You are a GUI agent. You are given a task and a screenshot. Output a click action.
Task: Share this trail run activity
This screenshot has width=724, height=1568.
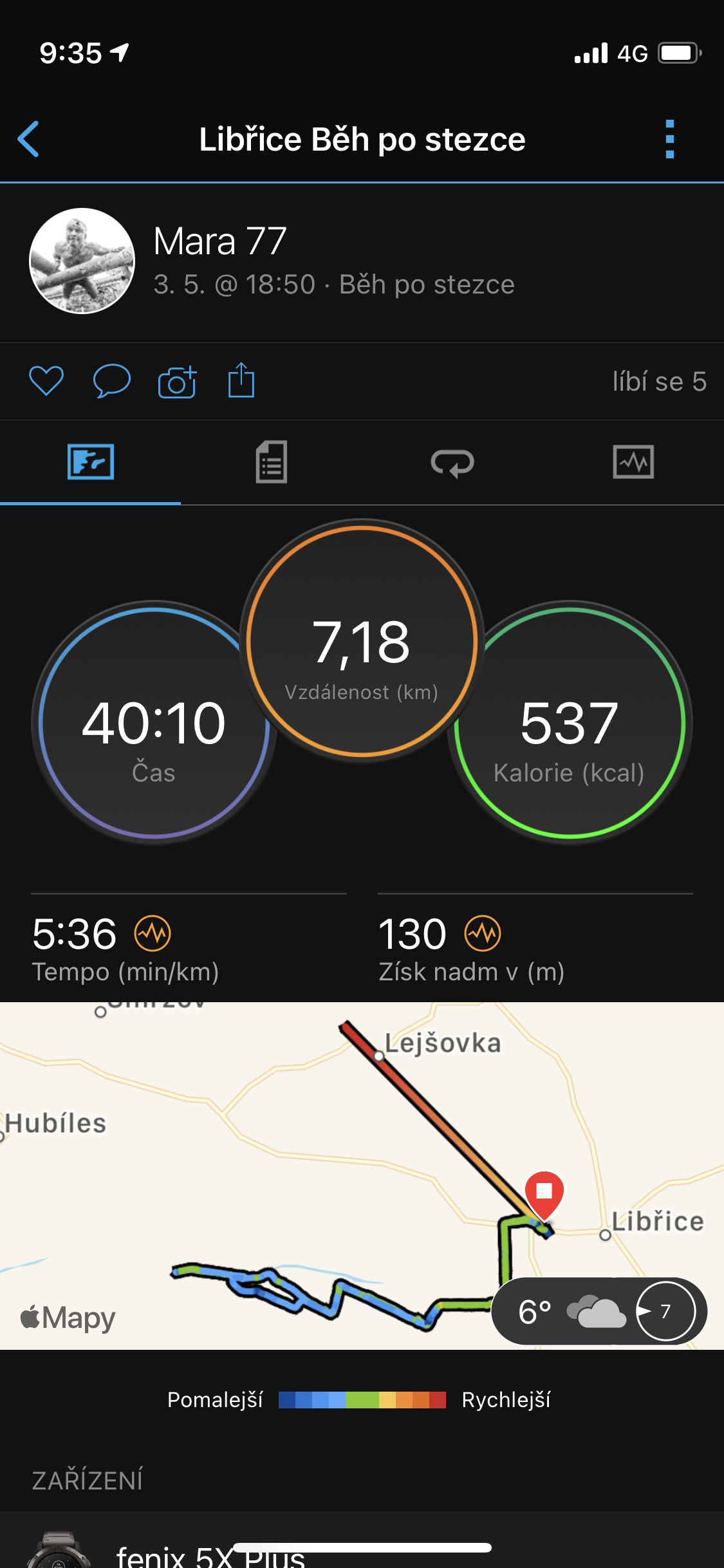point(241,380)
